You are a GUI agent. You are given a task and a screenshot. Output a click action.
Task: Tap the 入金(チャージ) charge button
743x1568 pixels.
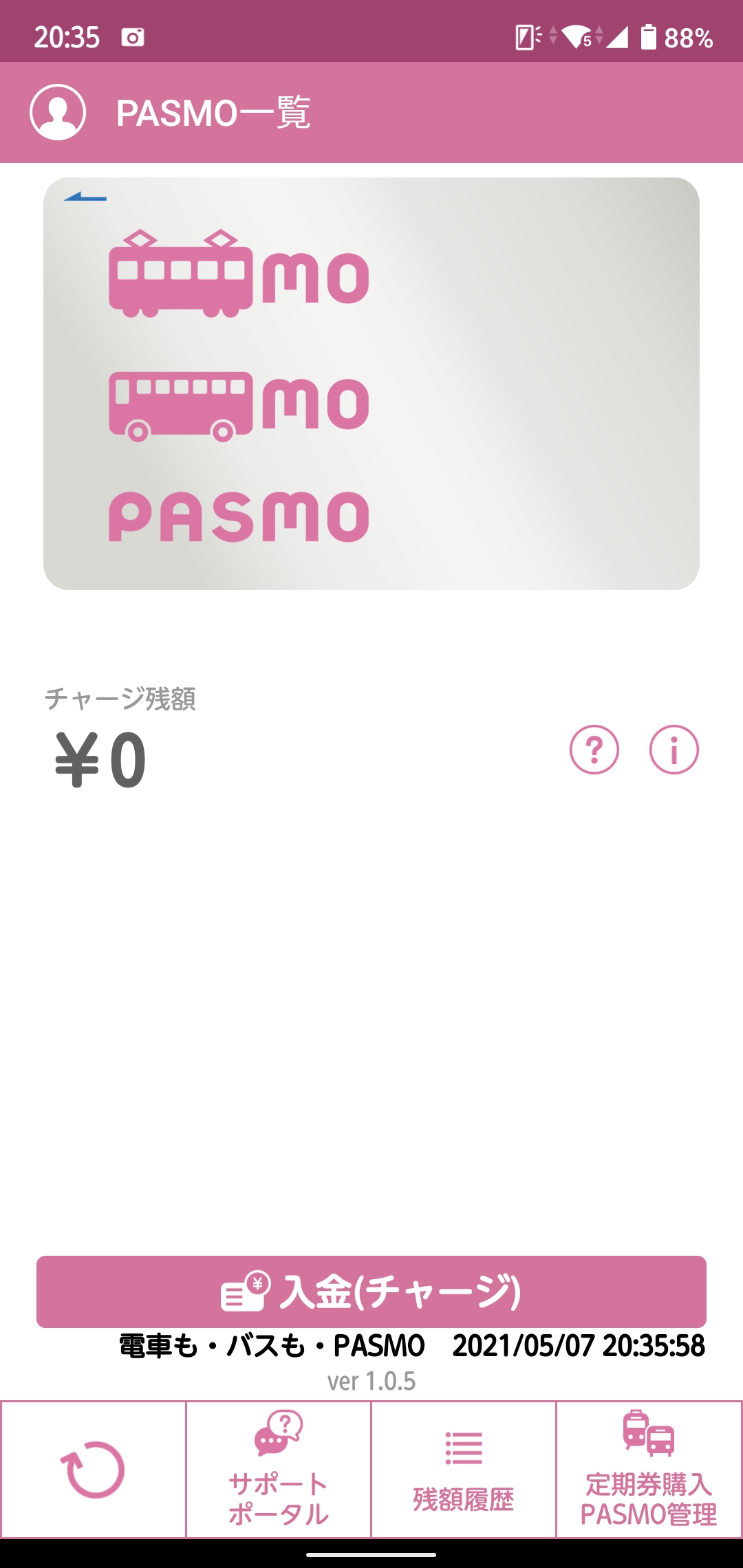(x=371, y=1292)
